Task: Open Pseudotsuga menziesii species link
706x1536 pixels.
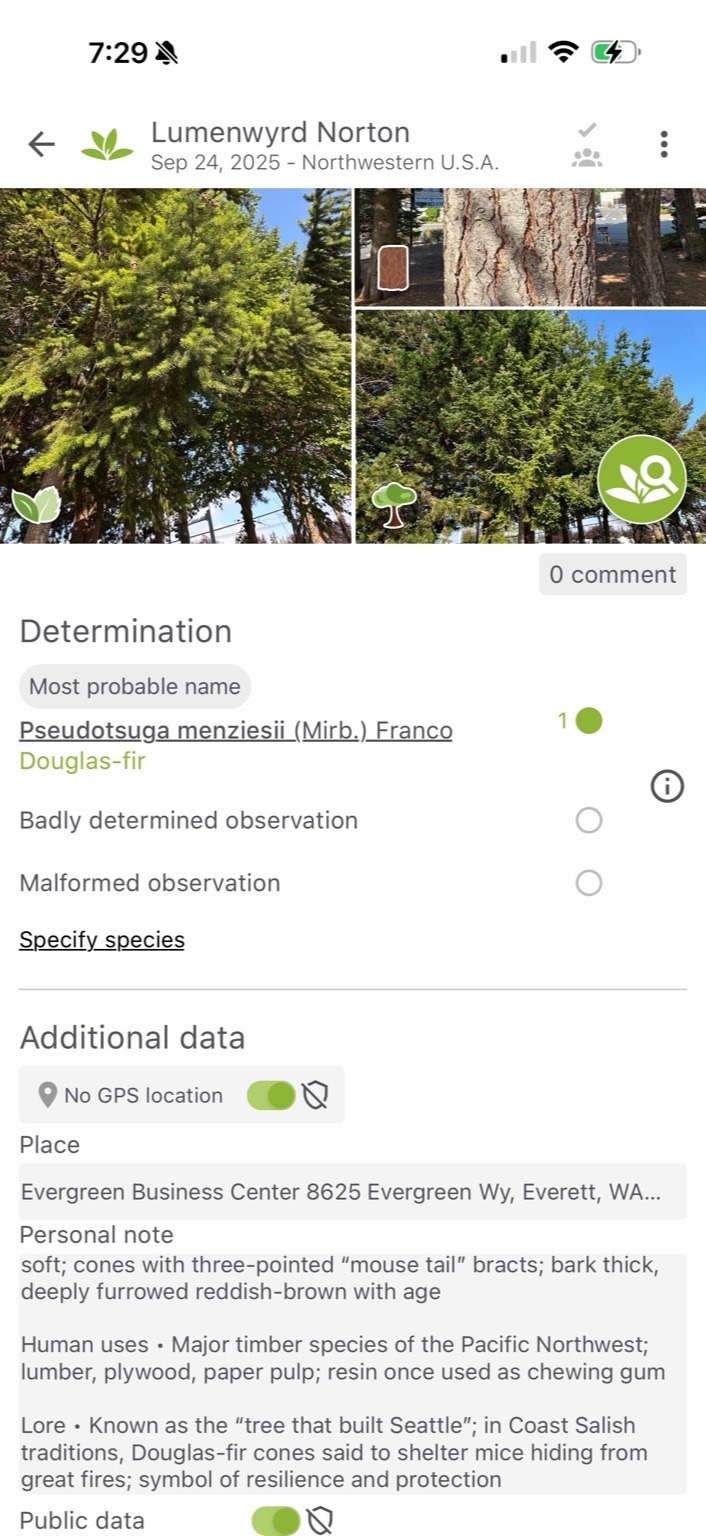Action: click(236, 731)
